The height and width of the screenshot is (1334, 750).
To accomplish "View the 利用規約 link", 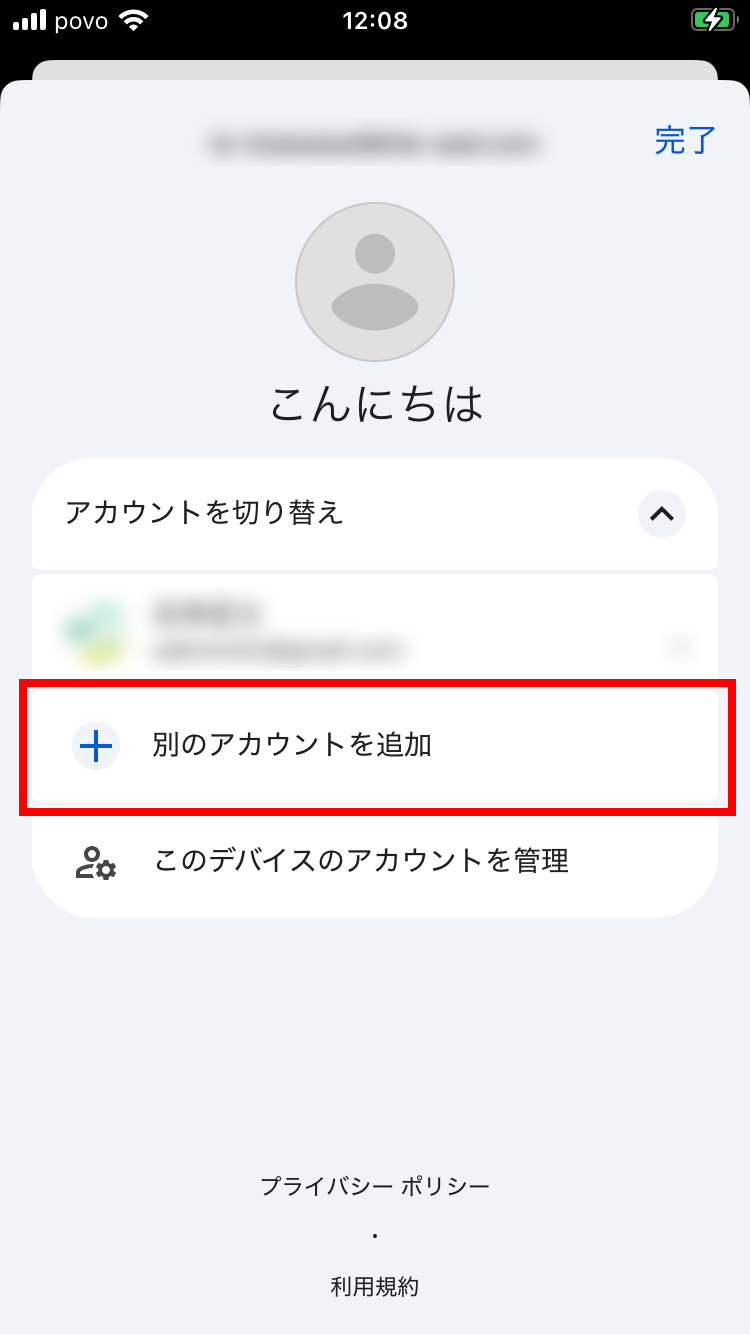I will [x=375, y=1286].
